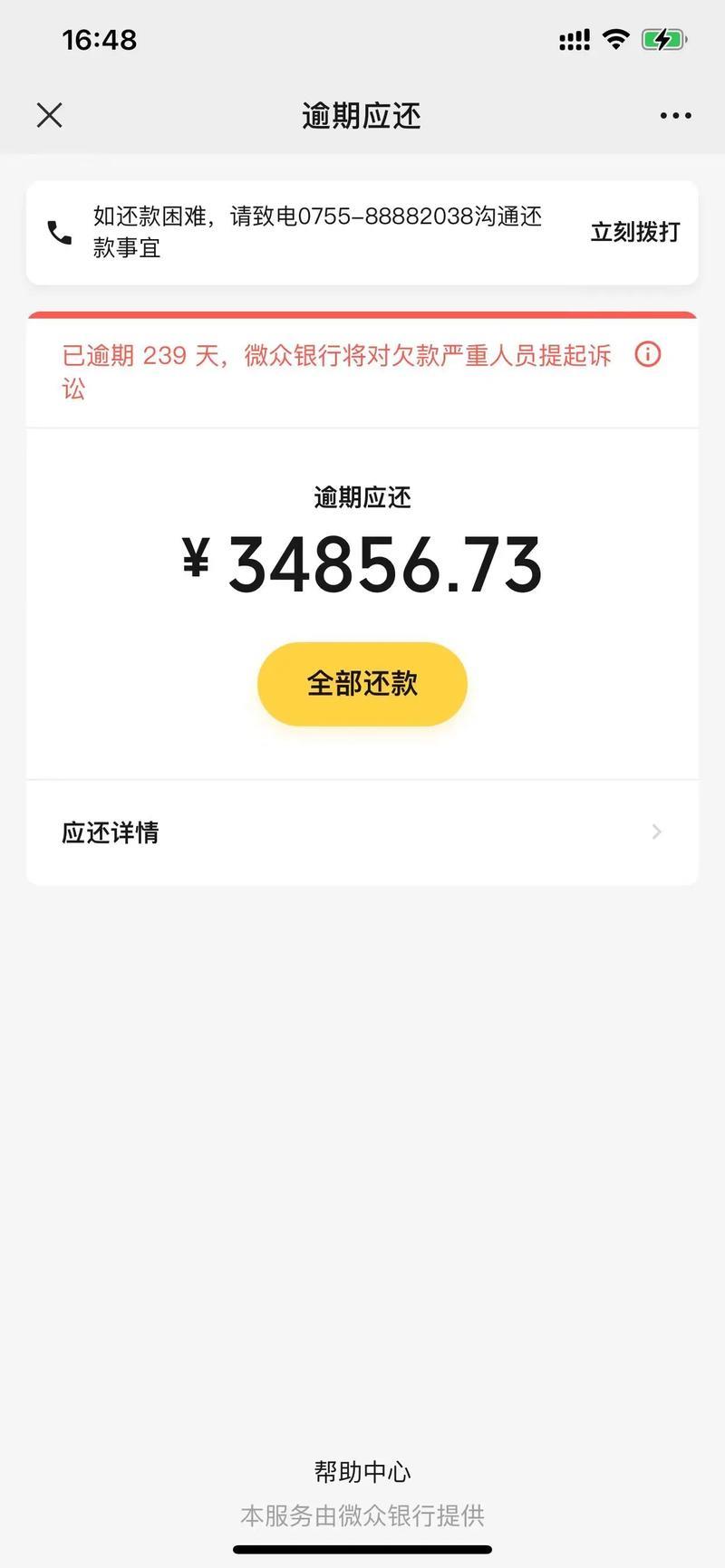Tap the clock showing 16:48
The width and height of the screenshot is (725, 1568).
tap(98, 39)
